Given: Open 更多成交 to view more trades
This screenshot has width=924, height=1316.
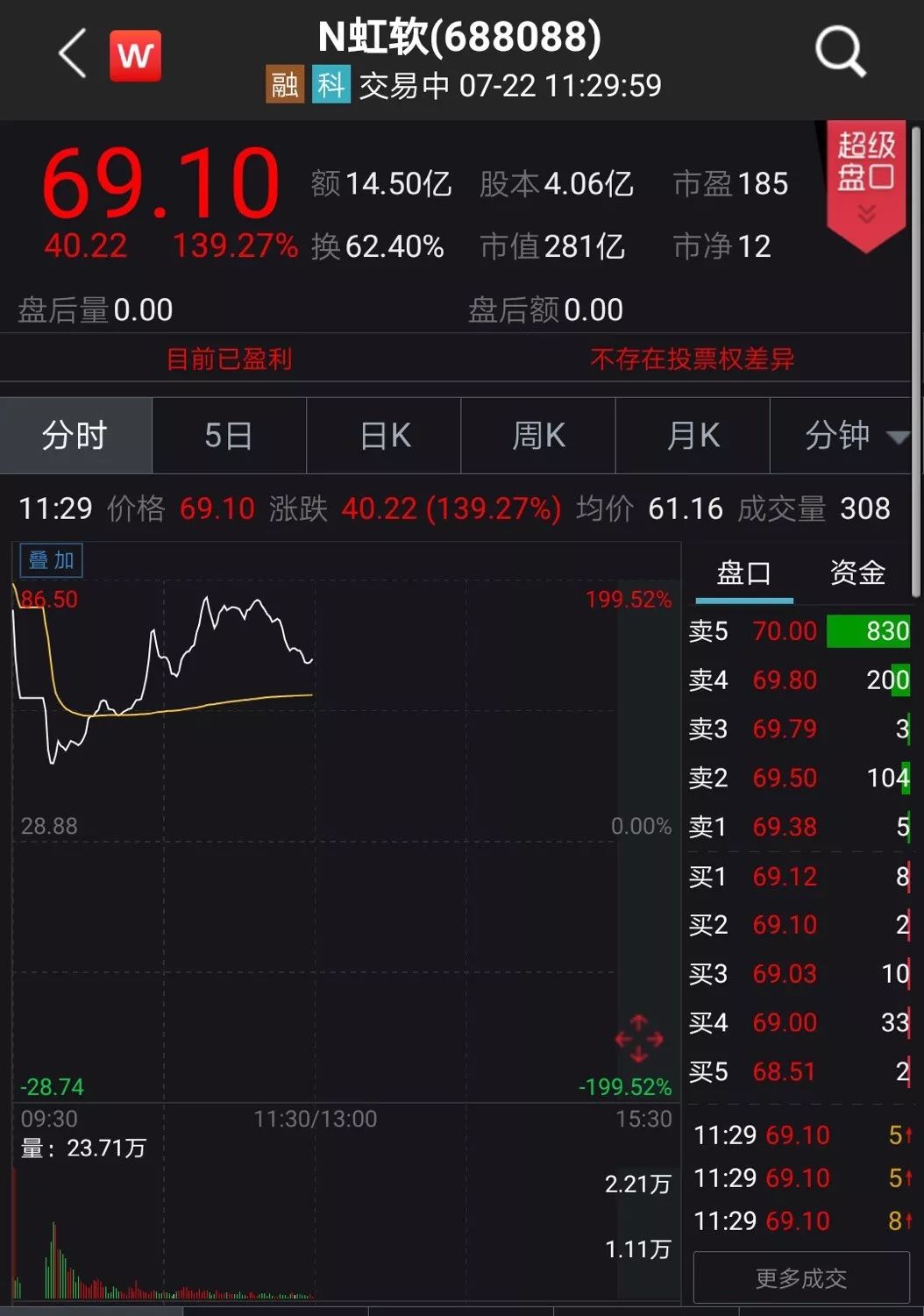Looking at the screenshot, I should (x=800, y=1278).
